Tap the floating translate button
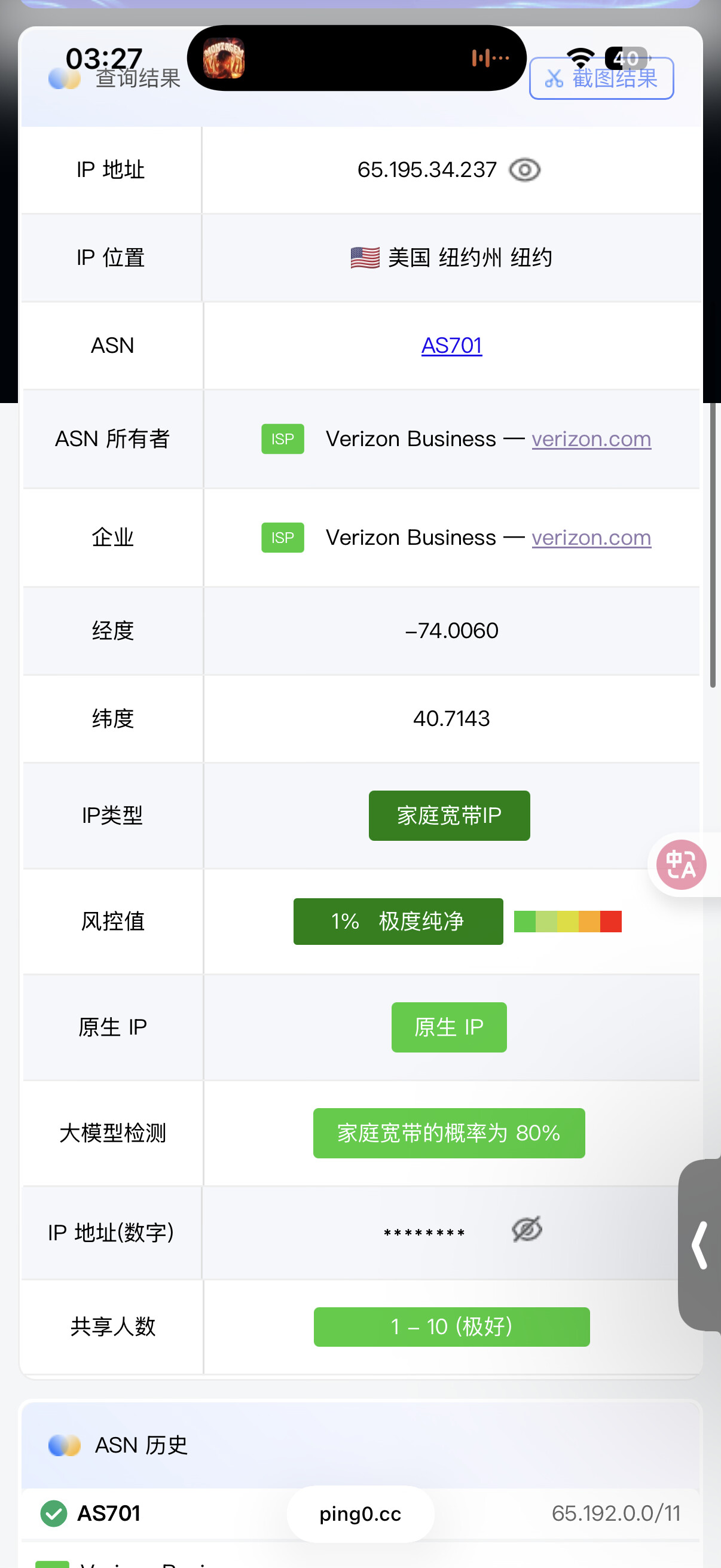The height and width of the screenshot is (1568, 721). coord(682,864)
